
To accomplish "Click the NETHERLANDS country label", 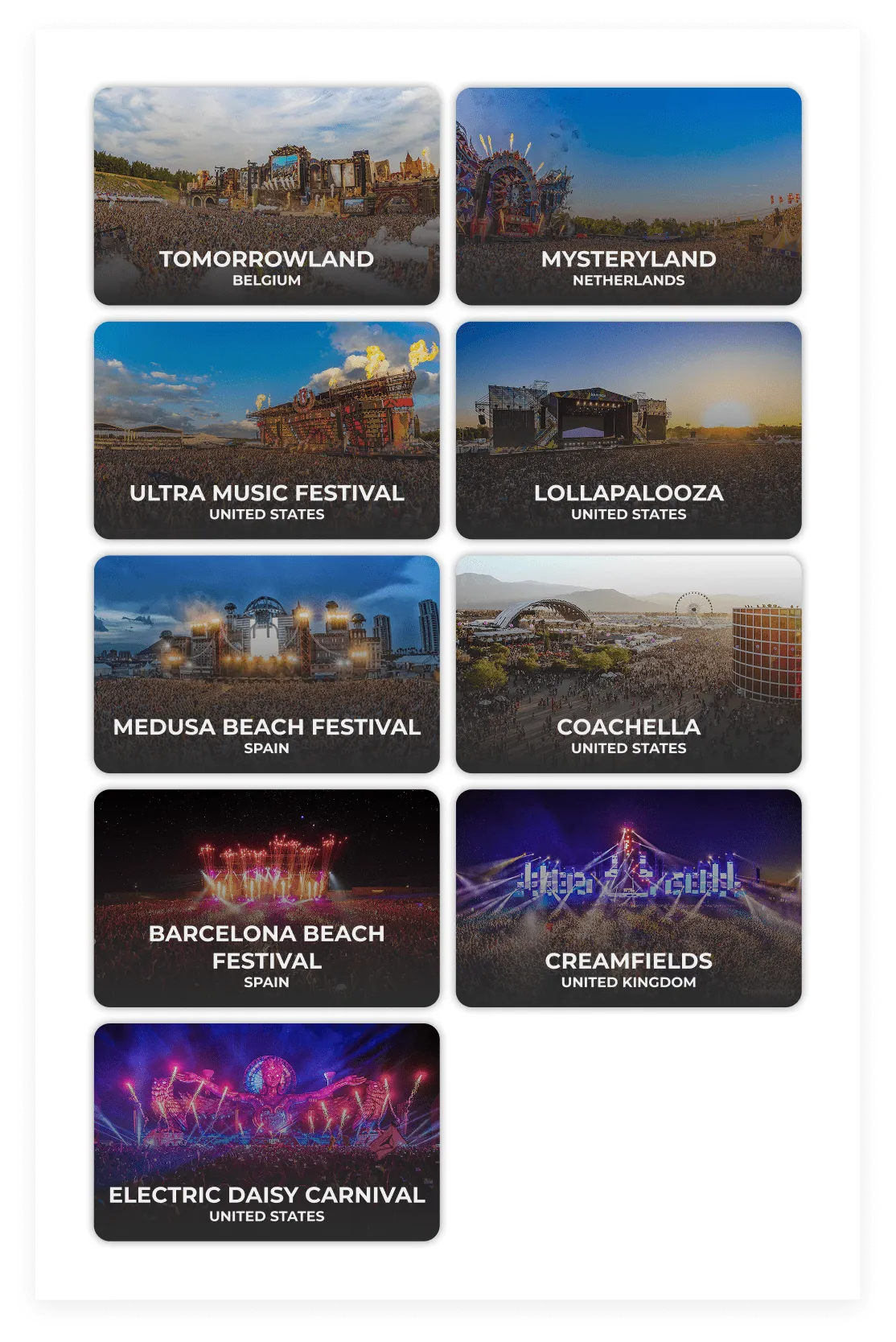I will [x=628, y=281].
